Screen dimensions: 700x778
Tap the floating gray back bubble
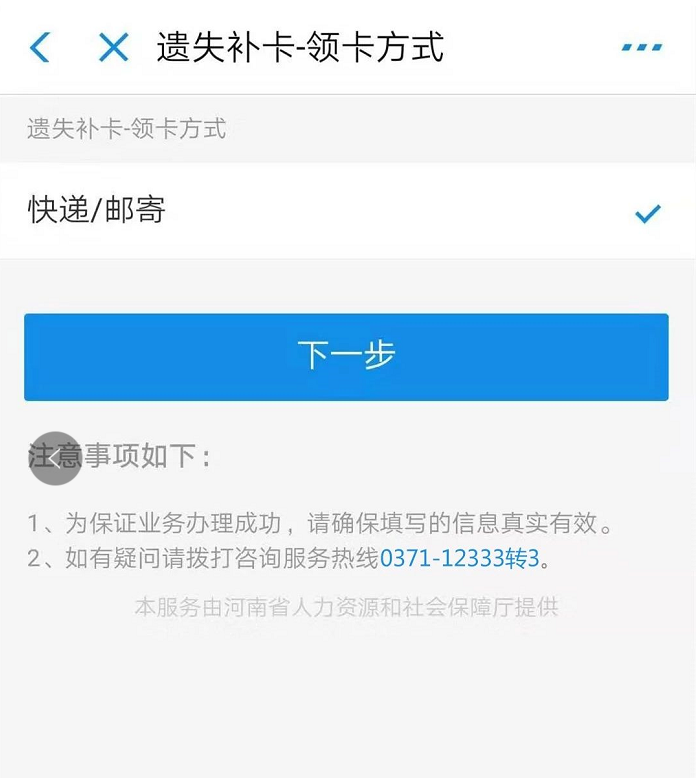click(55, 458)
